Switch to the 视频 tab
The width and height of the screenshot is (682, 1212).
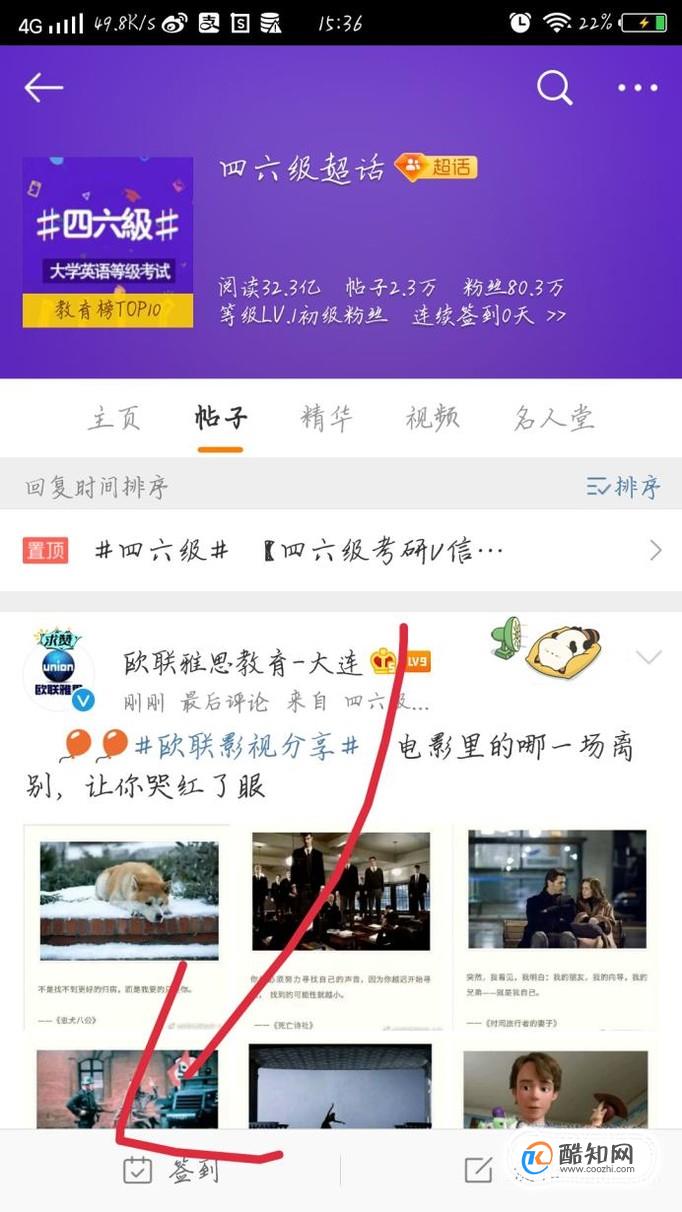coord(433,418)
